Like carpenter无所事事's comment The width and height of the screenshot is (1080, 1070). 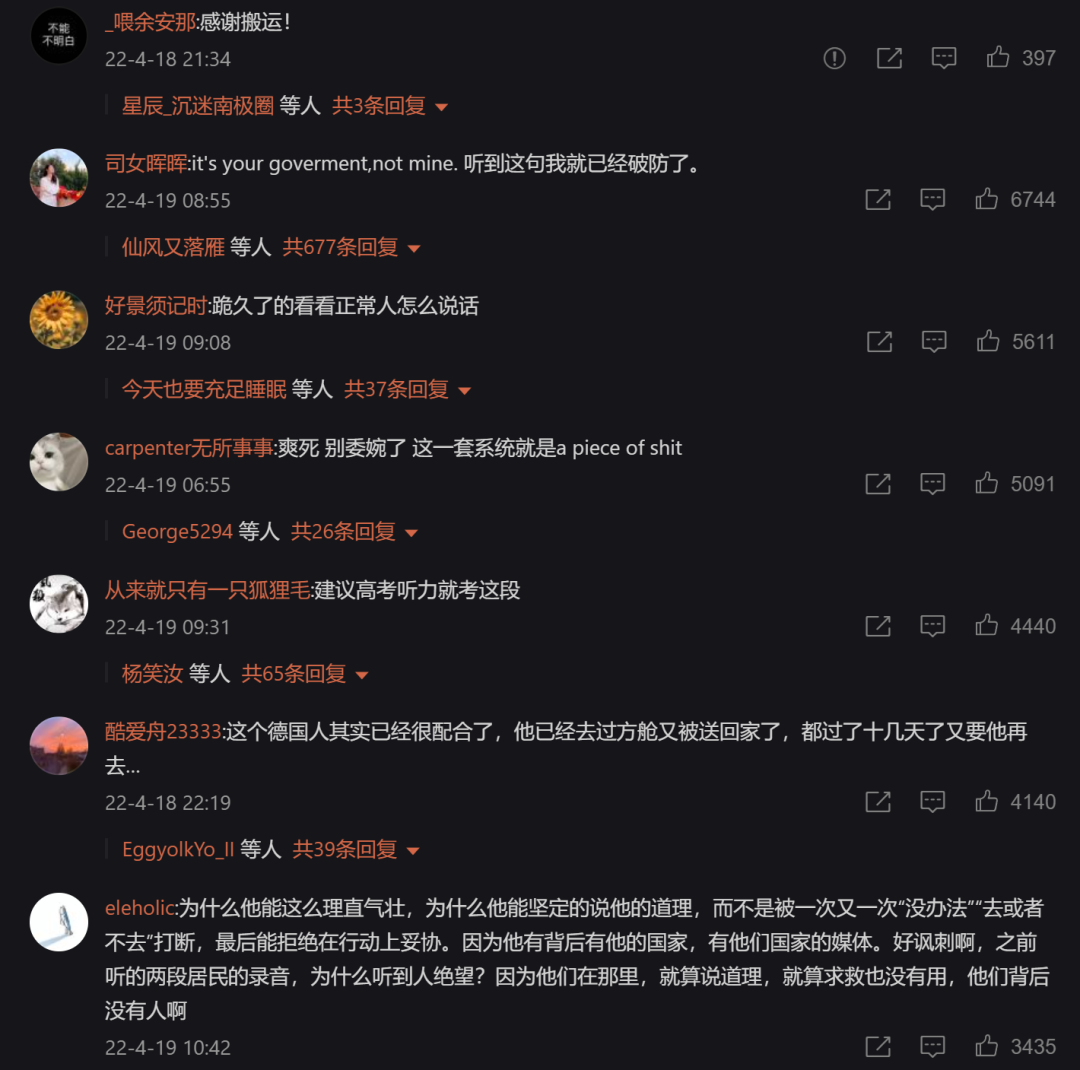[987, 484]
